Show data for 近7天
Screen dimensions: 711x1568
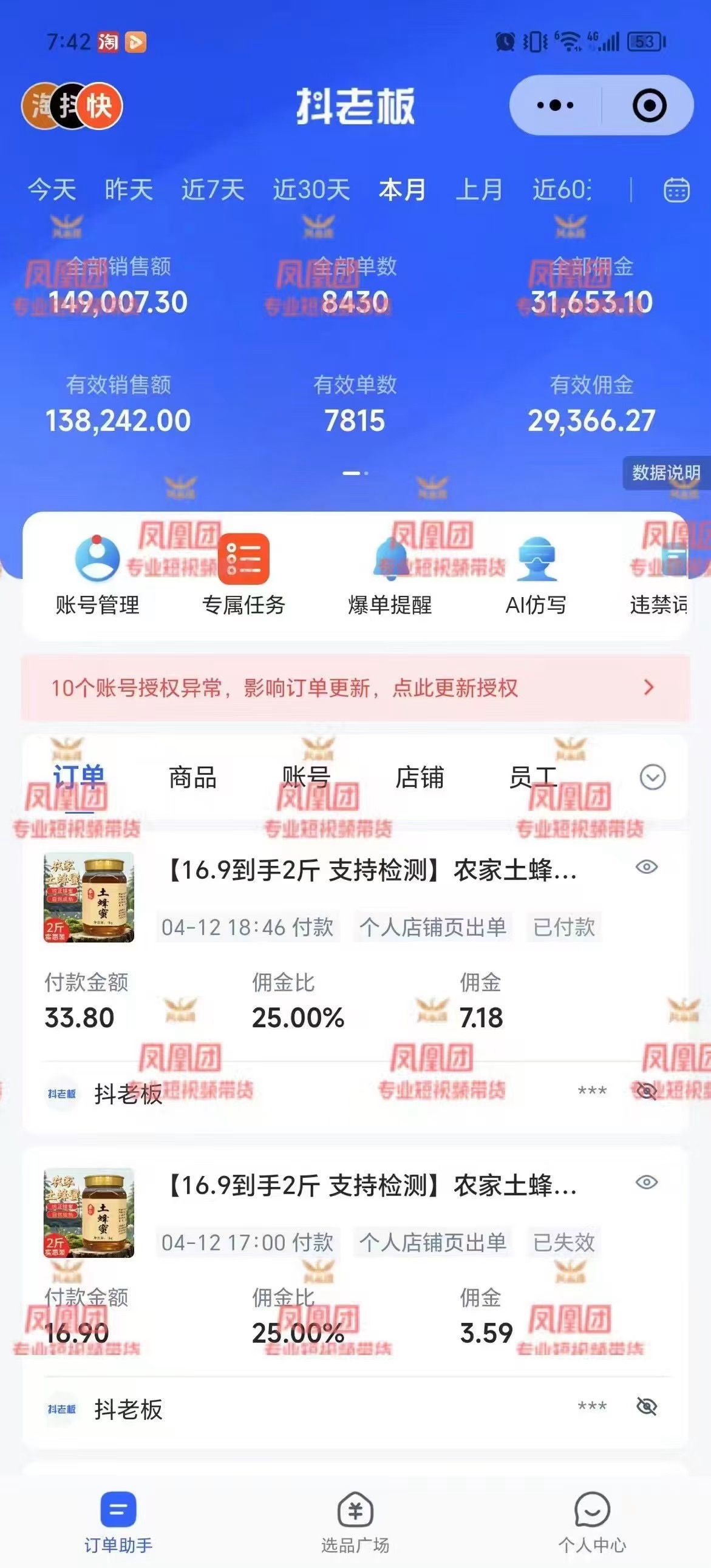(213, 190)
